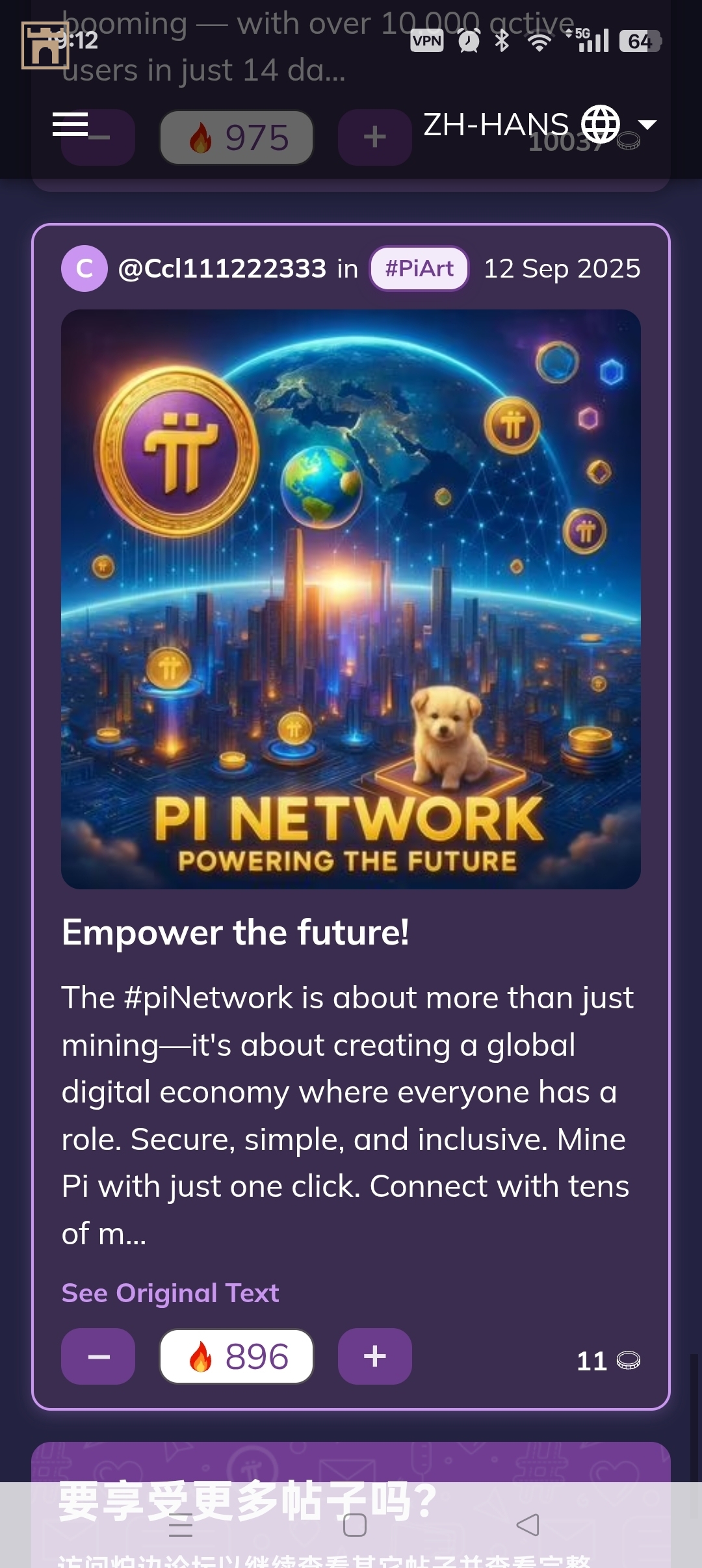702x1568 pixels.
Task: Downvote the Empower the future post
Action: point(98,1357)
